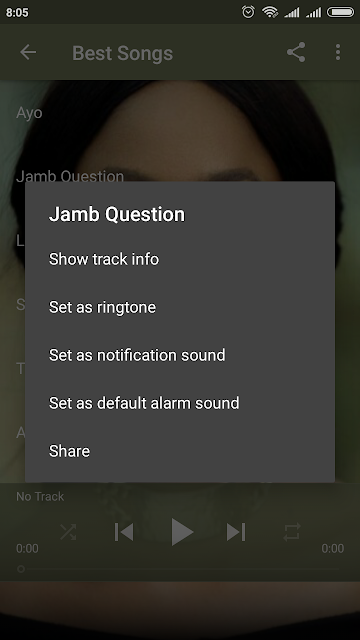The width and height of the screenshot is (360, 640).
Task: Tap the share icon in app bar
Action: (x=296, y=52)
